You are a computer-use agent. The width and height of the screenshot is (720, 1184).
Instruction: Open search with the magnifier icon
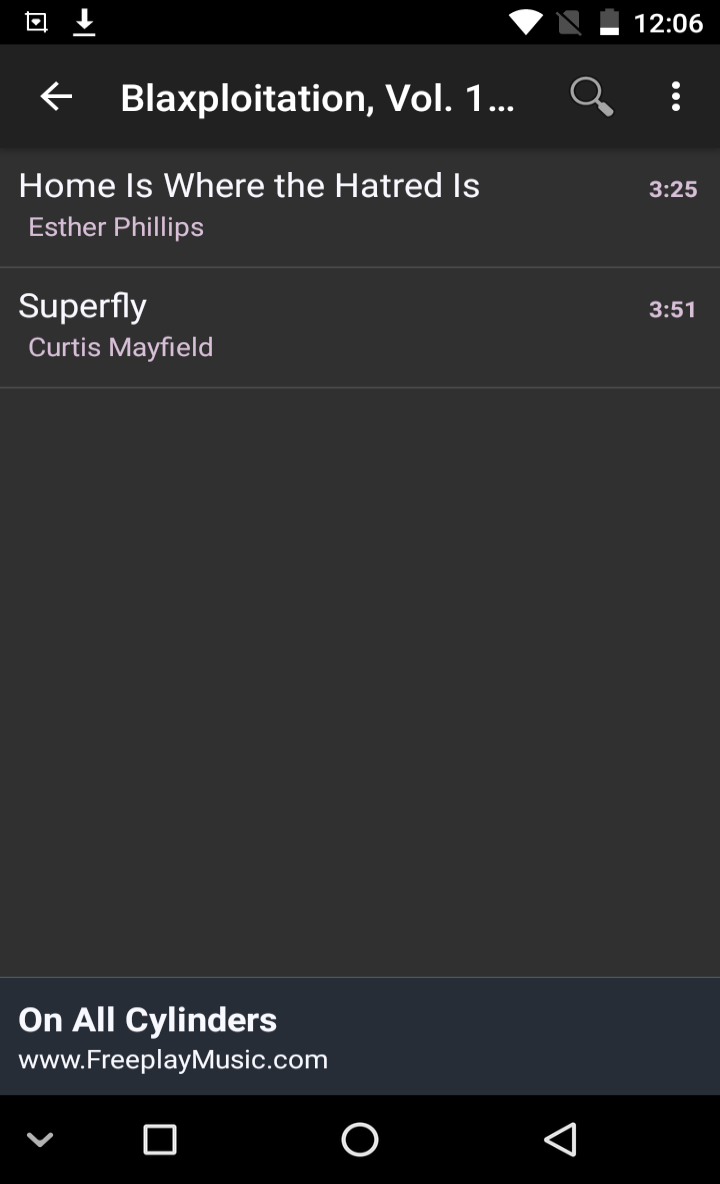[591, 97]
